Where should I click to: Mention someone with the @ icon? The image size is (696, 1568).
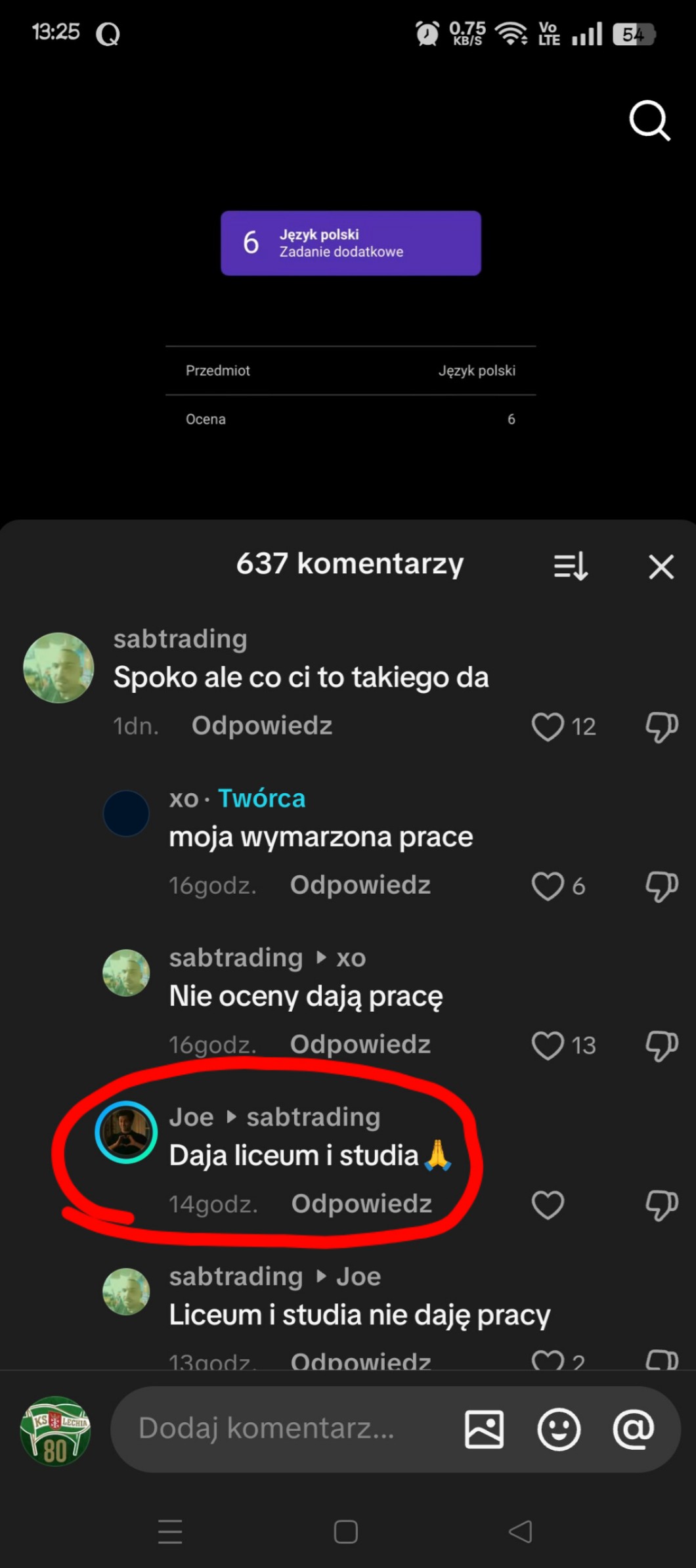tap(633, 1429)
